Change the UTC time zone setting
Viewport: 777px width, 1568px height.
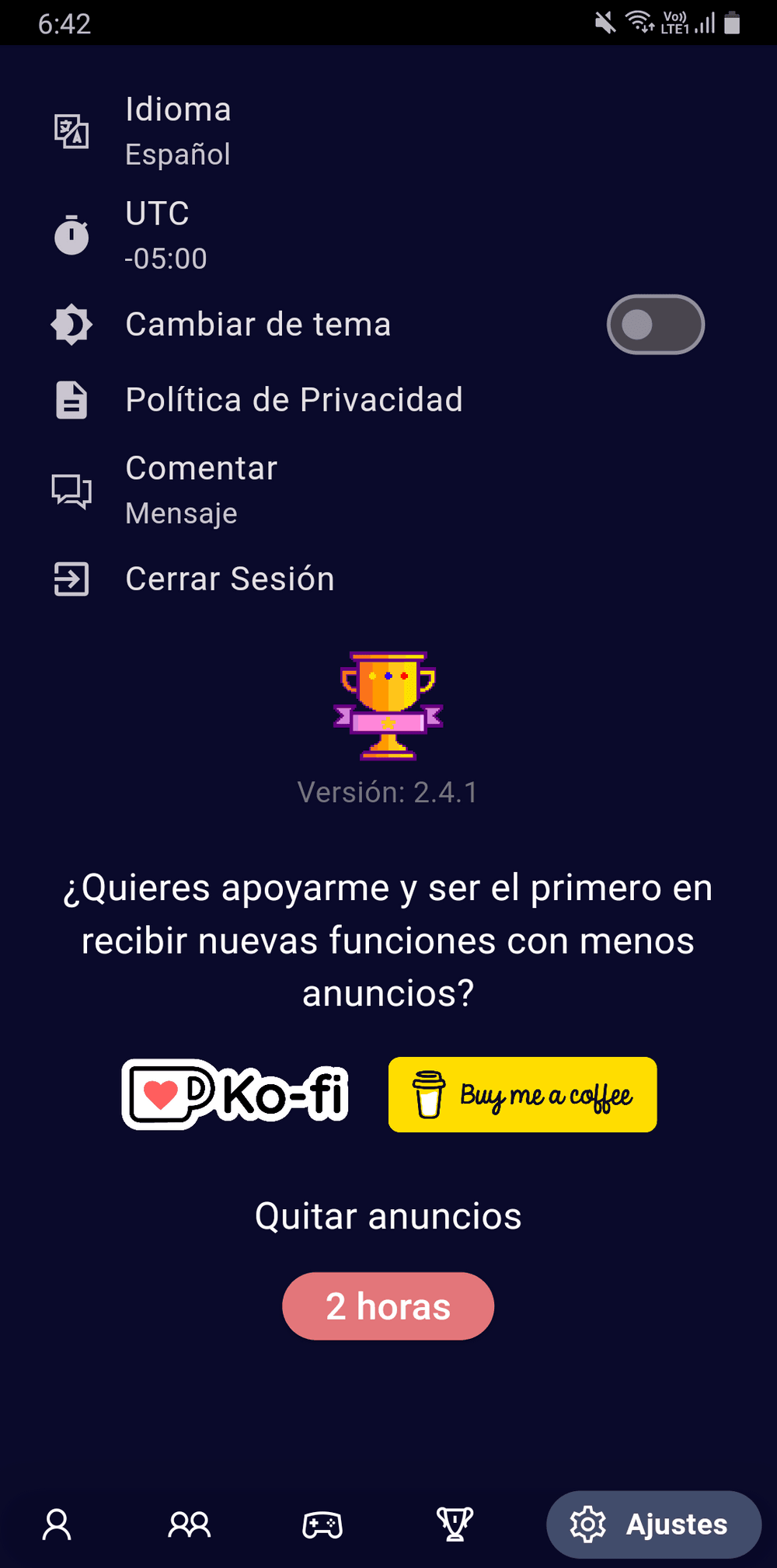pyautogui.click(x=166, y=235)
